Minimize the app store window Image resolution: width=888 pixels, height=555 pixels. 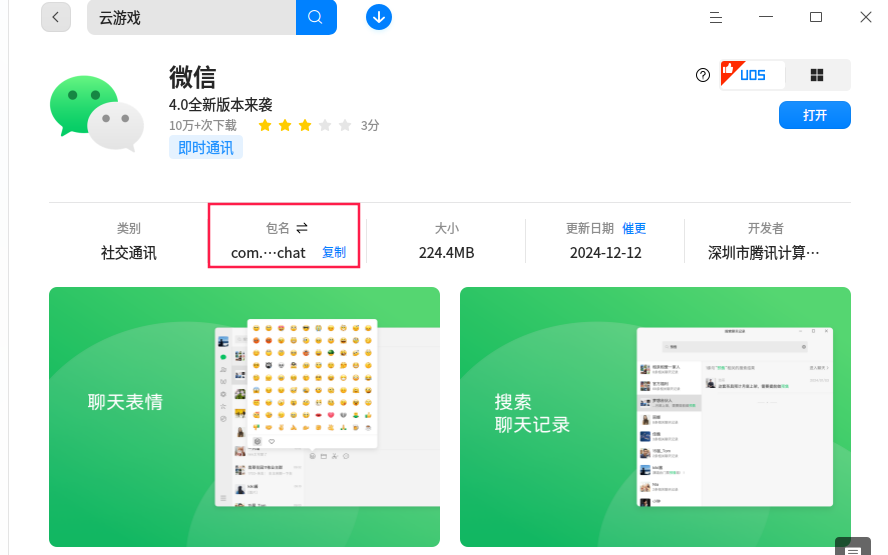pyautogui.click(x=766, y=17)
